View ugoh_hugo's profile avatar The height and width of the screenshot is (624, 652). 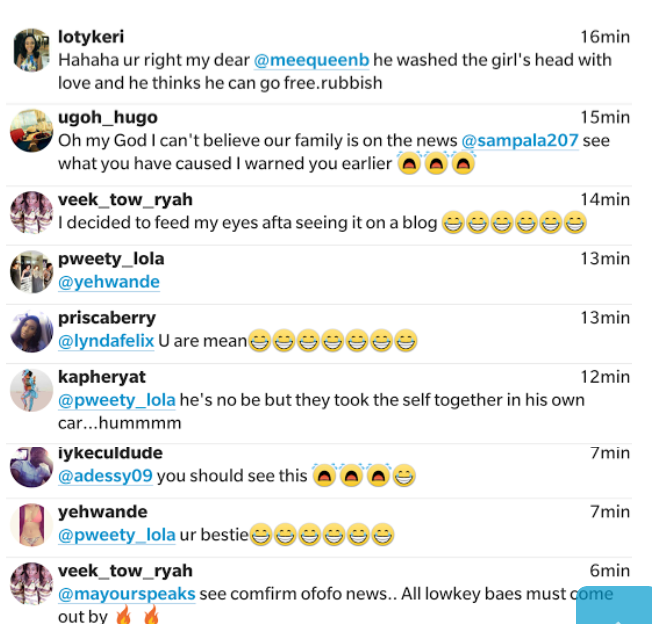click(x=32, y=131)
